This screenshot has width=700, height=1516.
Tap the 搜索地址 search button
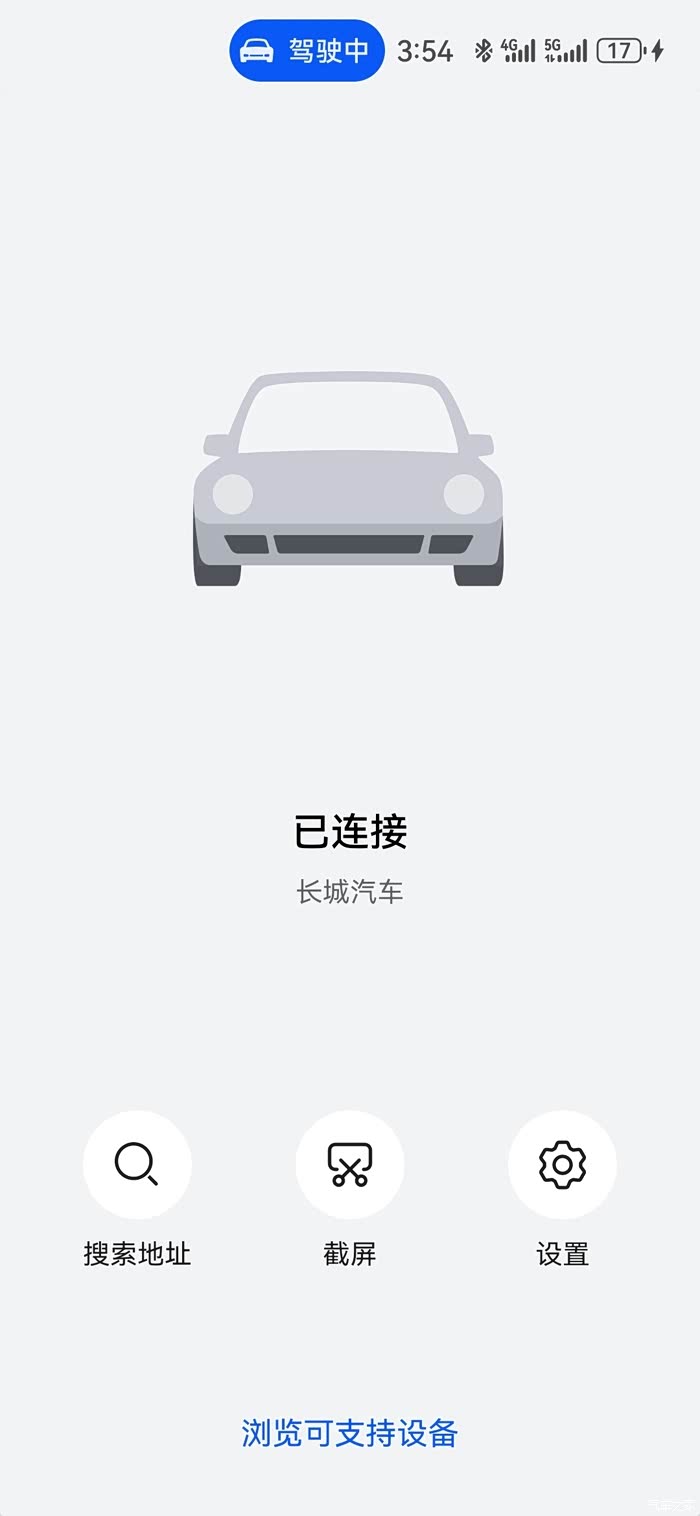tap(137, 1165)
